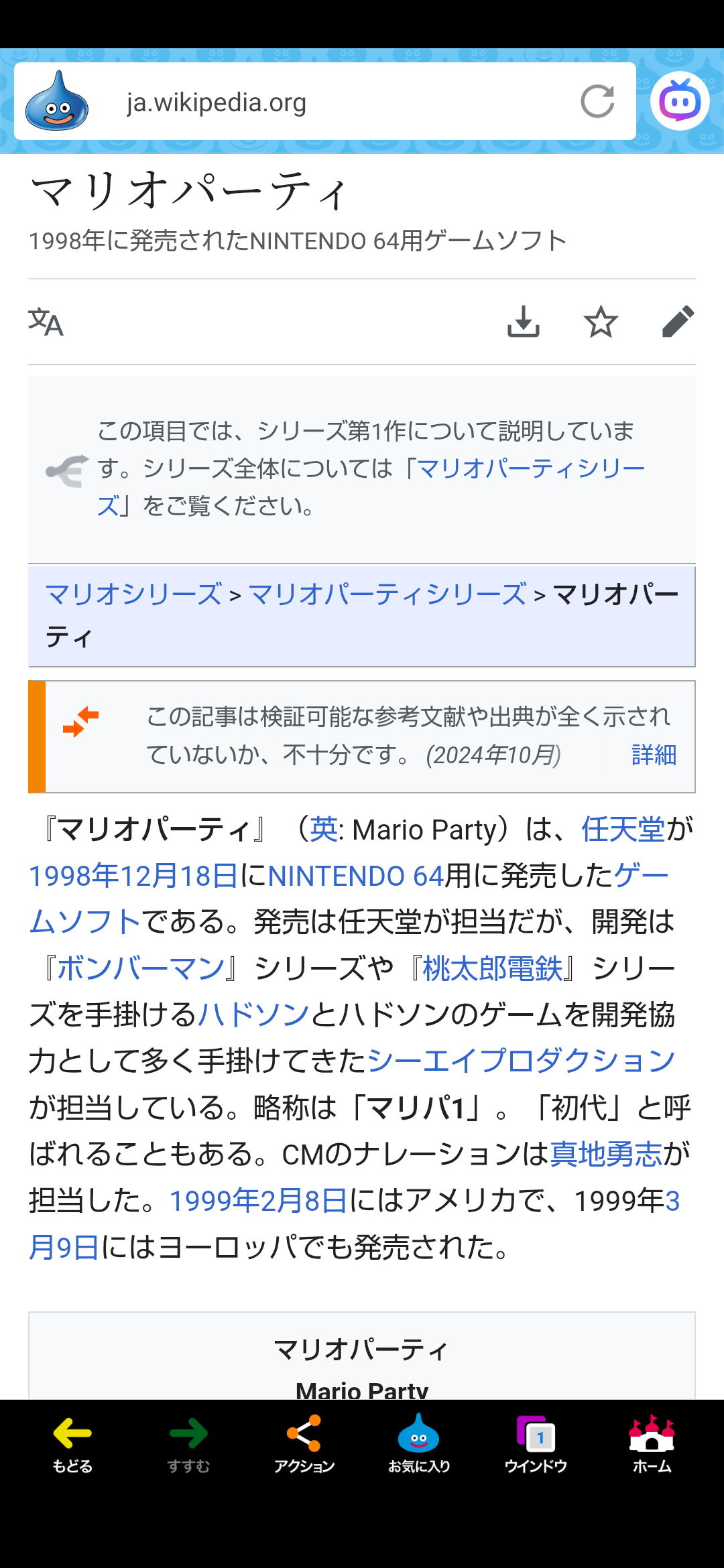This screenshot has width=724, height=1568.
Task: Open the 桃太郎電鉄 link
Action: [x=492, y=968]
